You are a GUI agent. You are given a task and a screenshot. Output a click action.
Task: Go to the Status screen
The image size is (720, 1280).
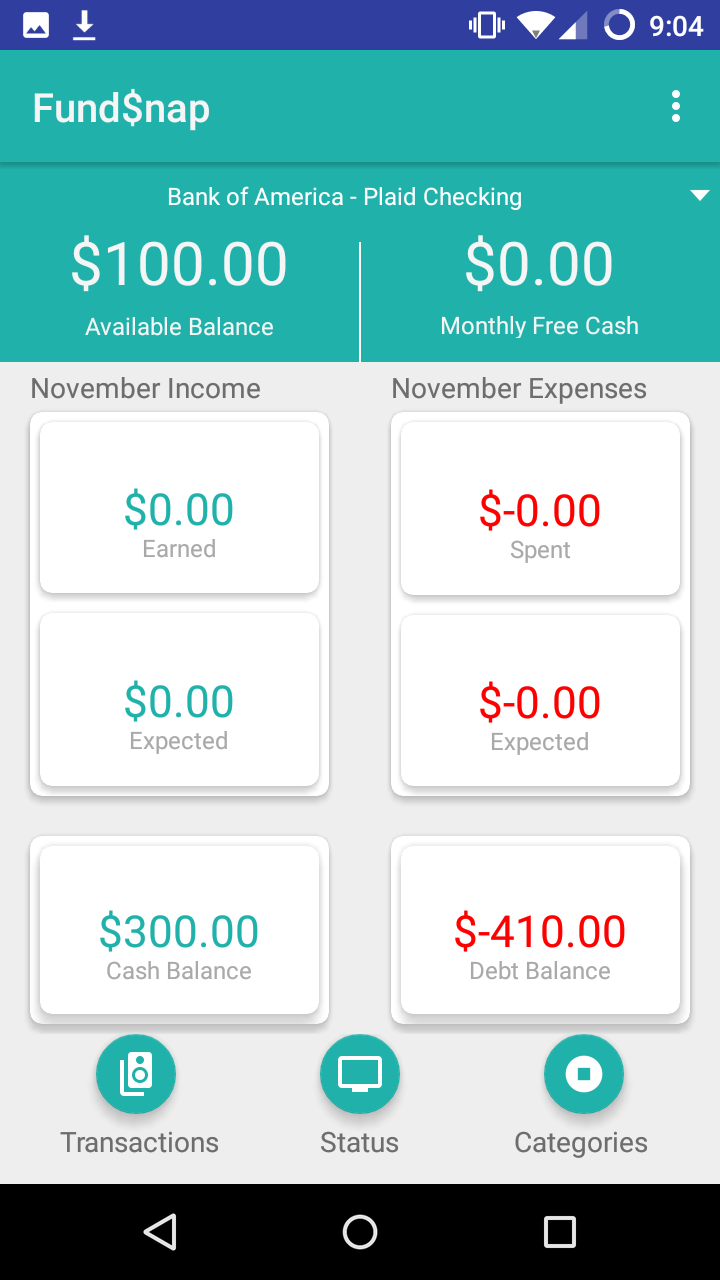tap(360, 1075)
